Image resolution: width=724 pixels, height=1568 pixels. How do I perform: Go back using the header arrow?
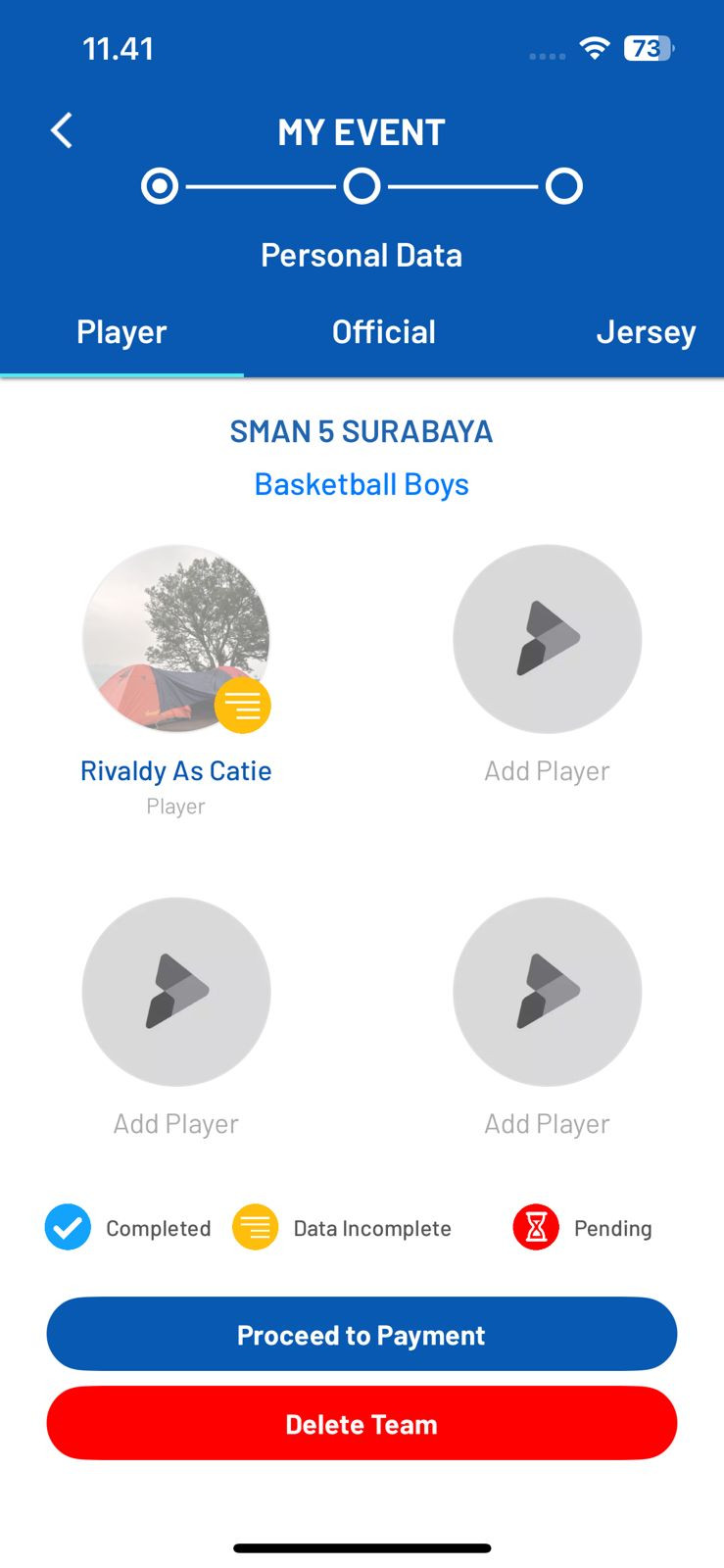coord(62,130)
